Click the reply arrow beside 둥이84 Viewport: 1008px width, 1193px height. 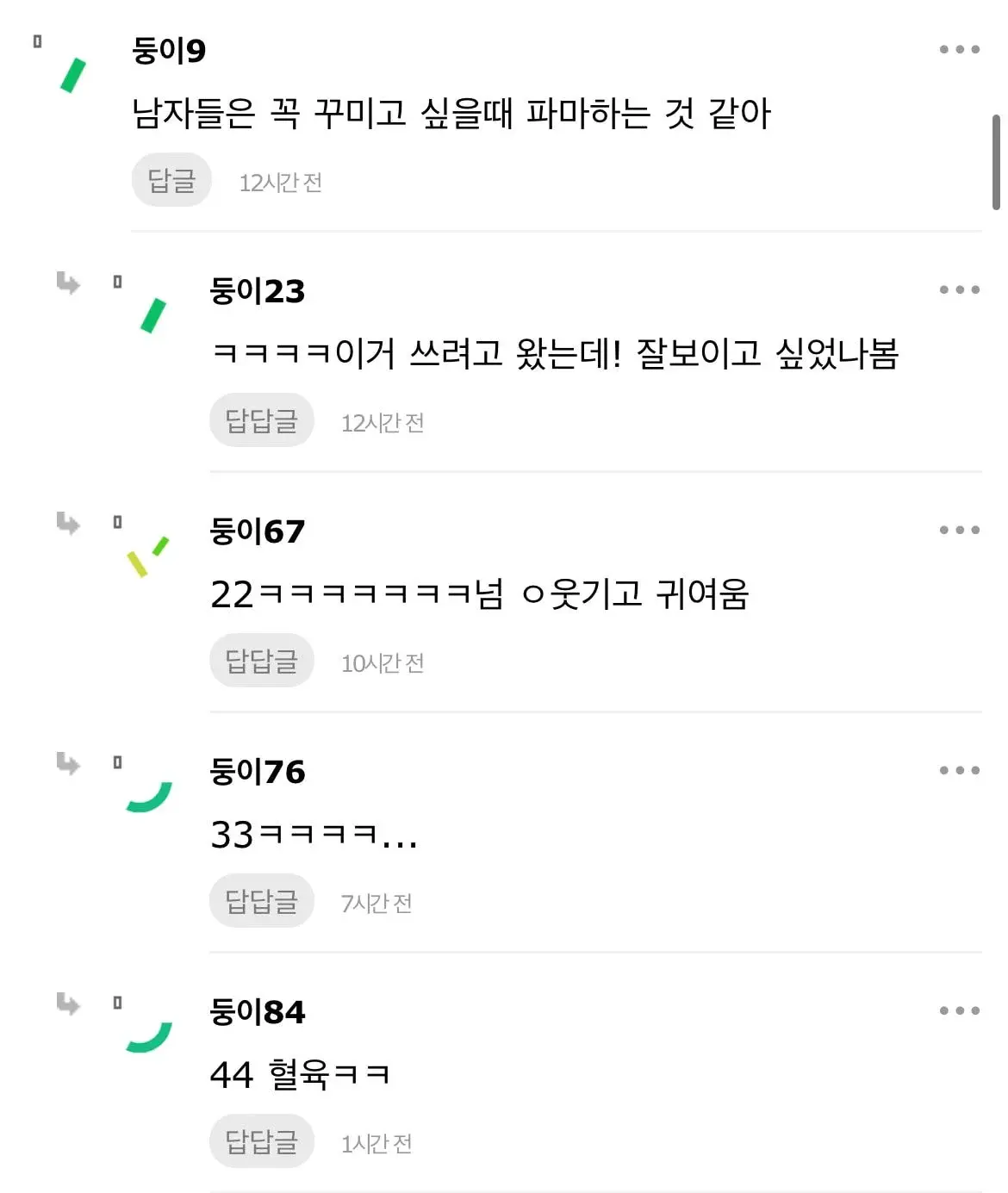click(67, 1004)
